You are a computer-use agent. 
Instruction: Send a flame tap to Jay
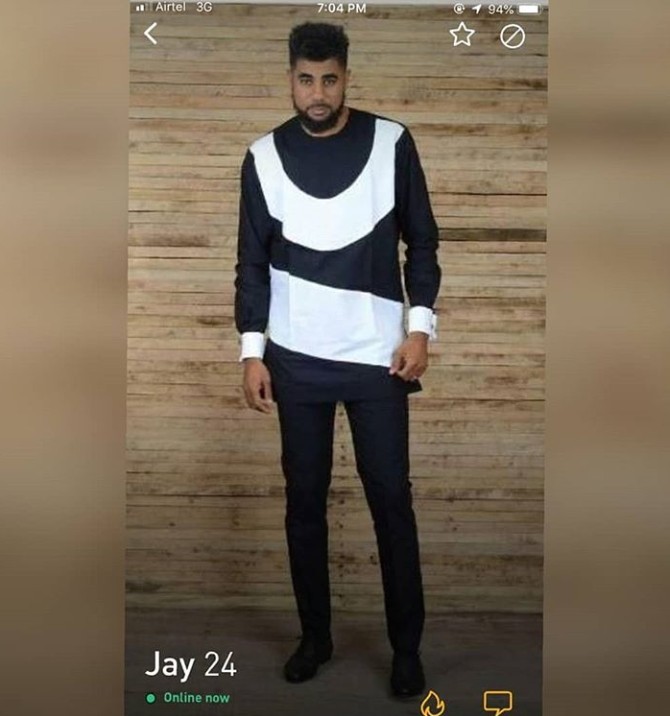(432, 703)
